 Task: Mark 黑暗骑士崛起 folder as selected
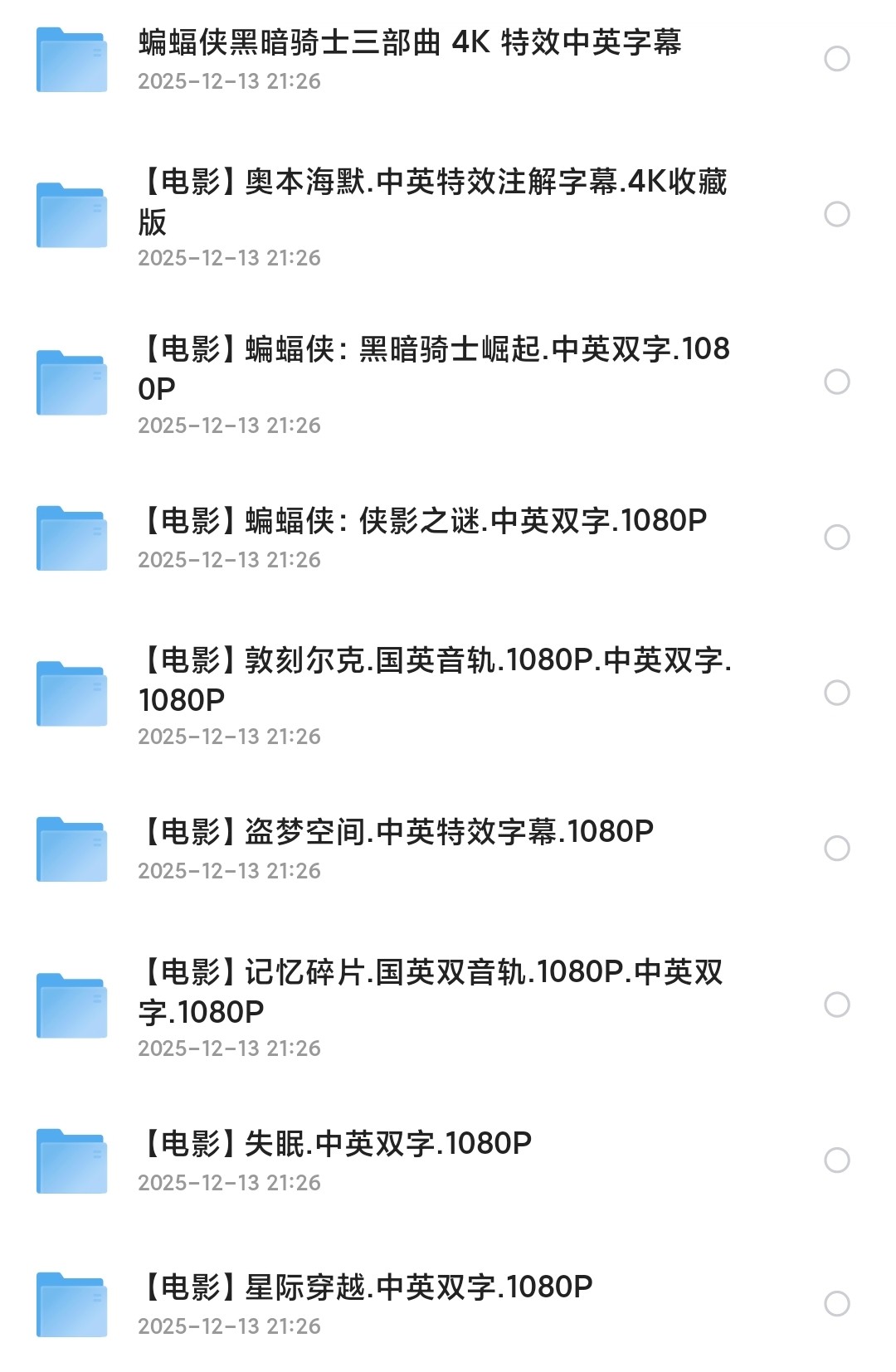[837, 382]
